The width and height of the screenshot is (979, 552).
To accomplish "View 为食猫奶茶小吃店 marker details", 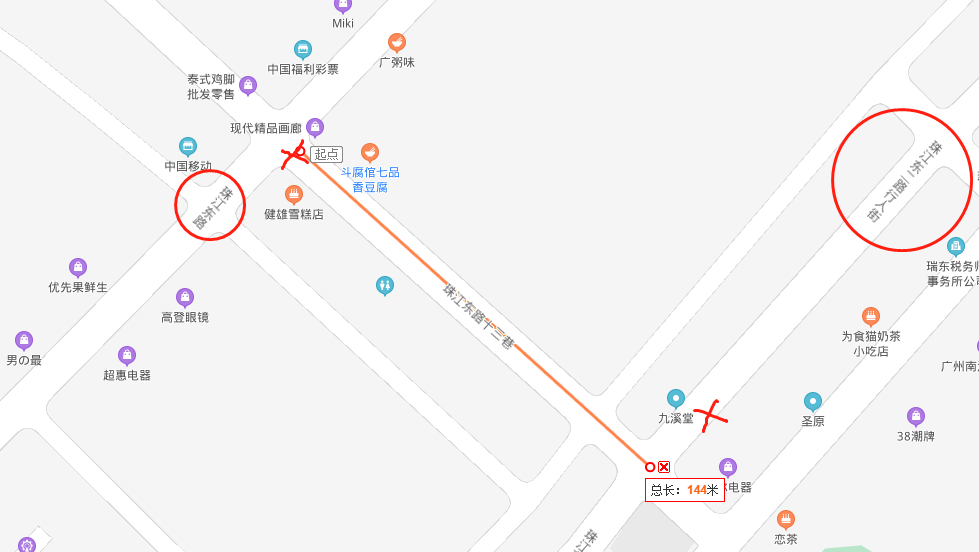I will tap(871, 317).
